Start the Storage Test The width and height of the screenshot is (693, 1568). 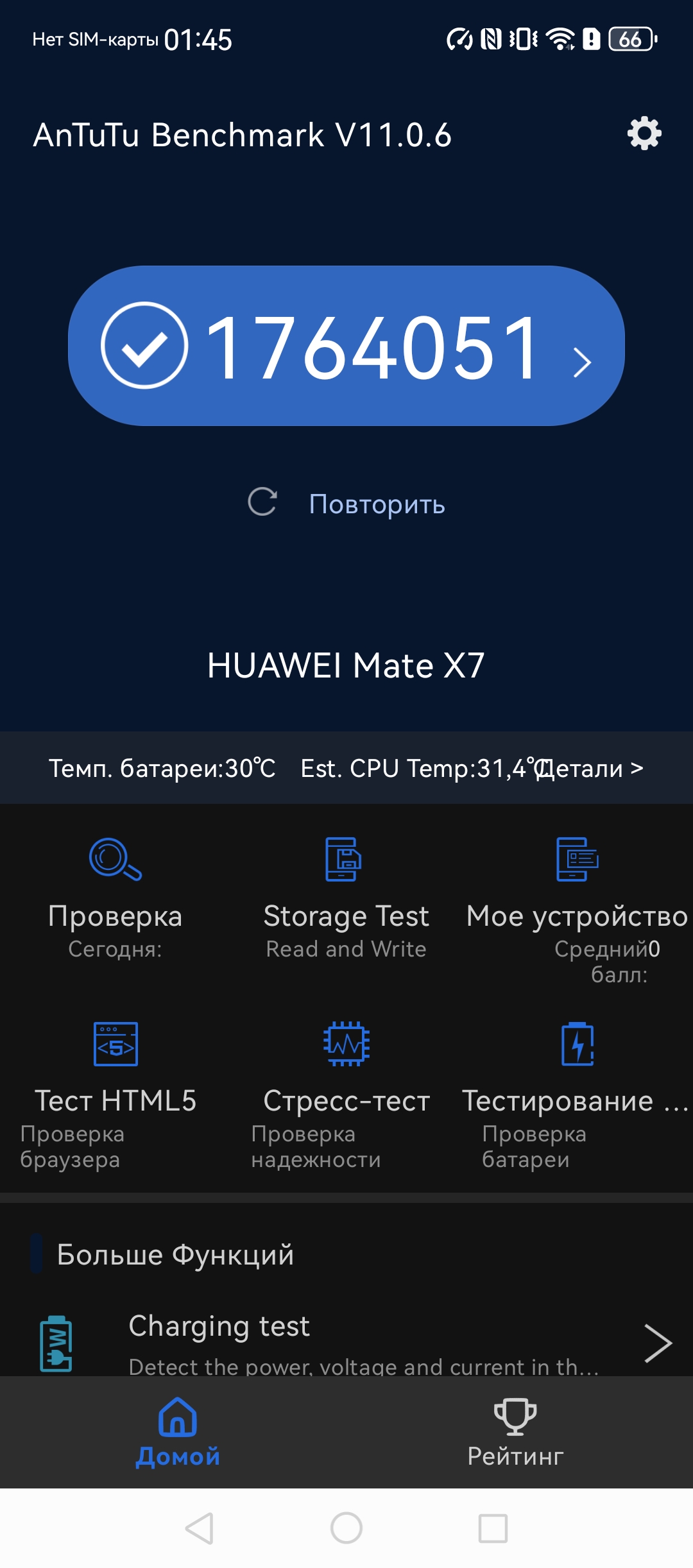(x=346, y=898)
